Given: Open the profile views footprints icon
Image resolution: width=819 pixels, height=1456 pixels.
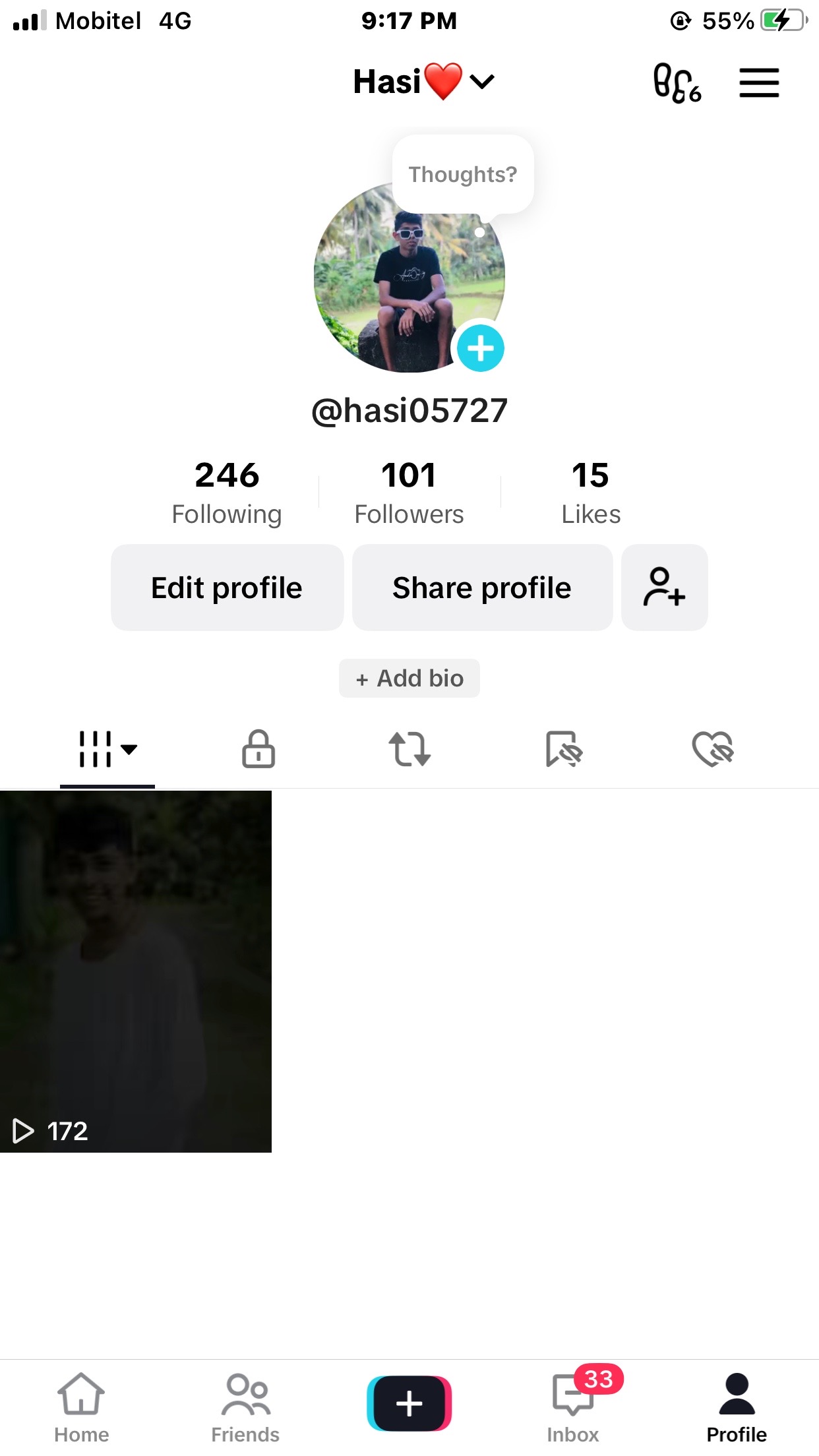Looking at the screenshot, I should click(x=676, y=83).
